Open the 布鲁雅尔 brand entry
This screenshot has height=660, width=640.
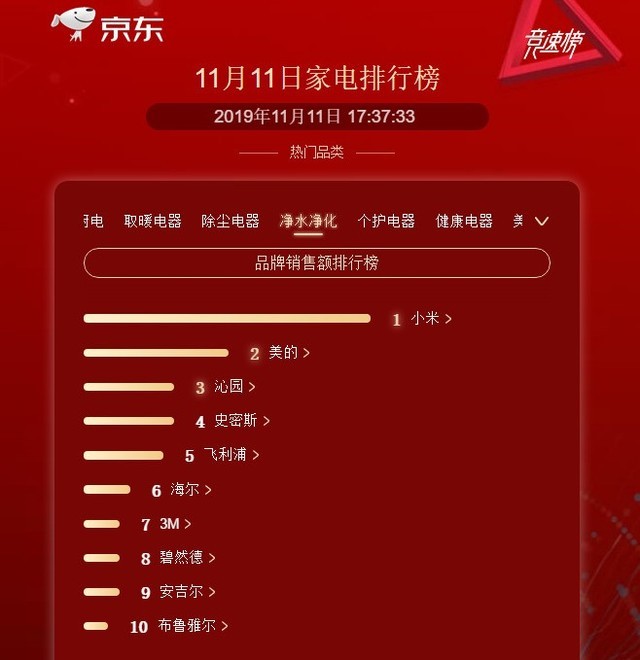(193, 626)
